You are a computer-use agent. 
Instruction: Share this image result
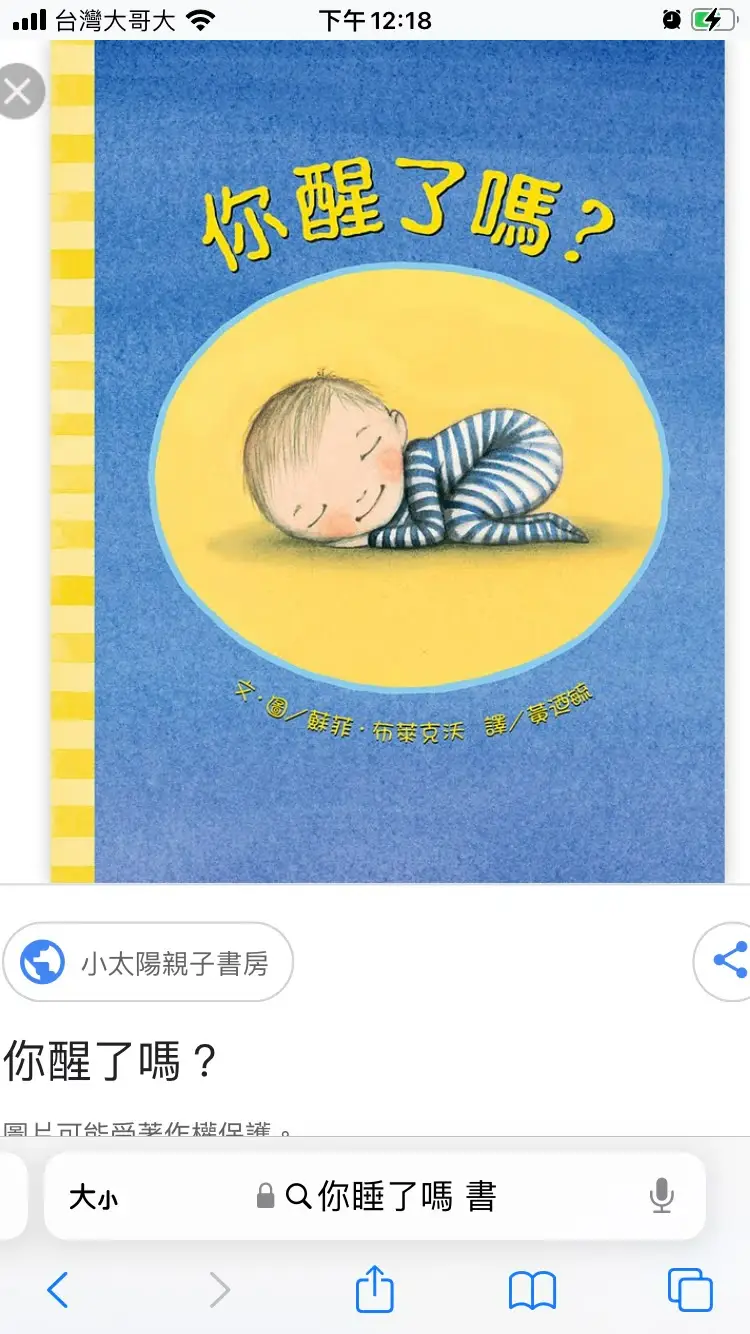[x=728, y=960]
